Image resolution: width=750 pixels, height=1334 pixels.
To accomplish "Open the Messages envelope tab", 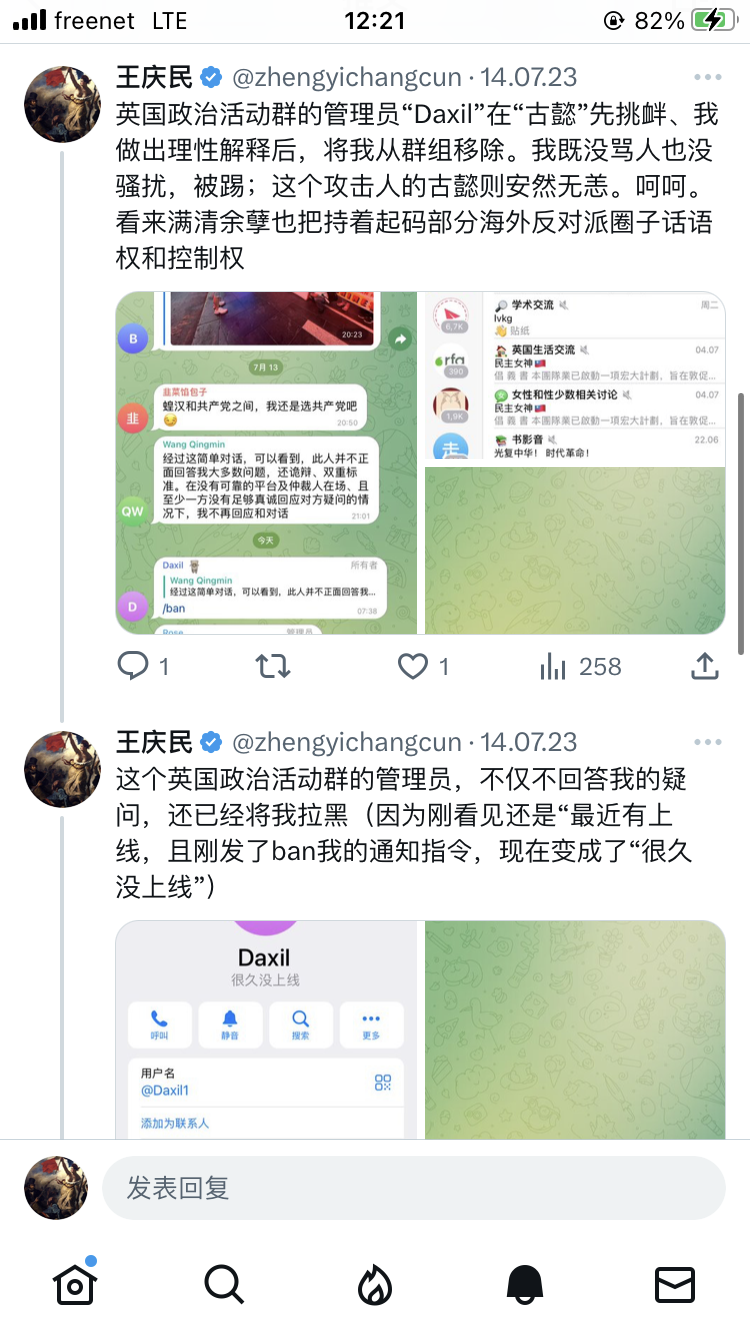I will click(x=674, y=1284).
